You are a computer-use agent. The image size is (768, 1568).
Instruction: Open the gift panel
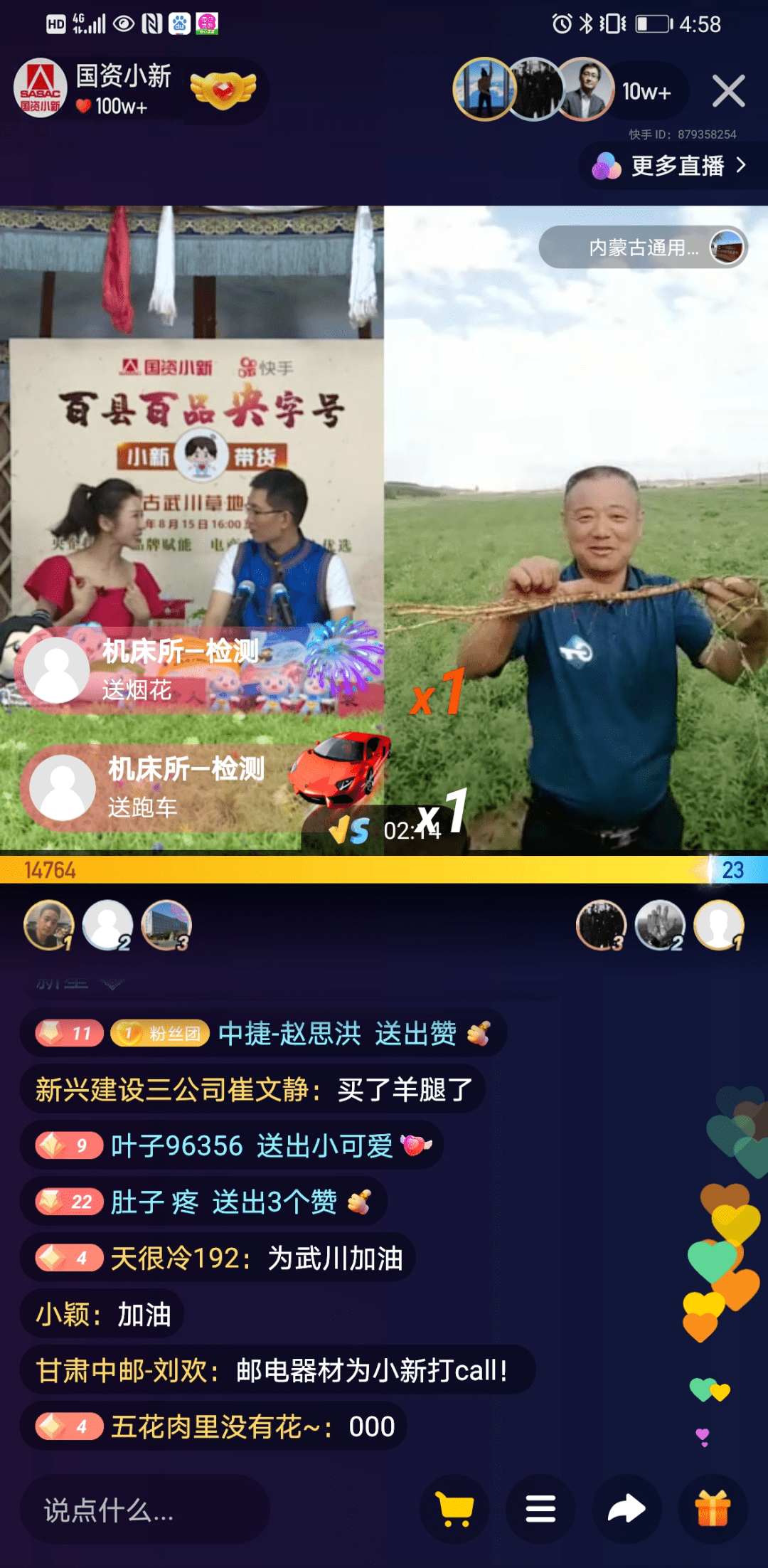(x=713, y=1509)
